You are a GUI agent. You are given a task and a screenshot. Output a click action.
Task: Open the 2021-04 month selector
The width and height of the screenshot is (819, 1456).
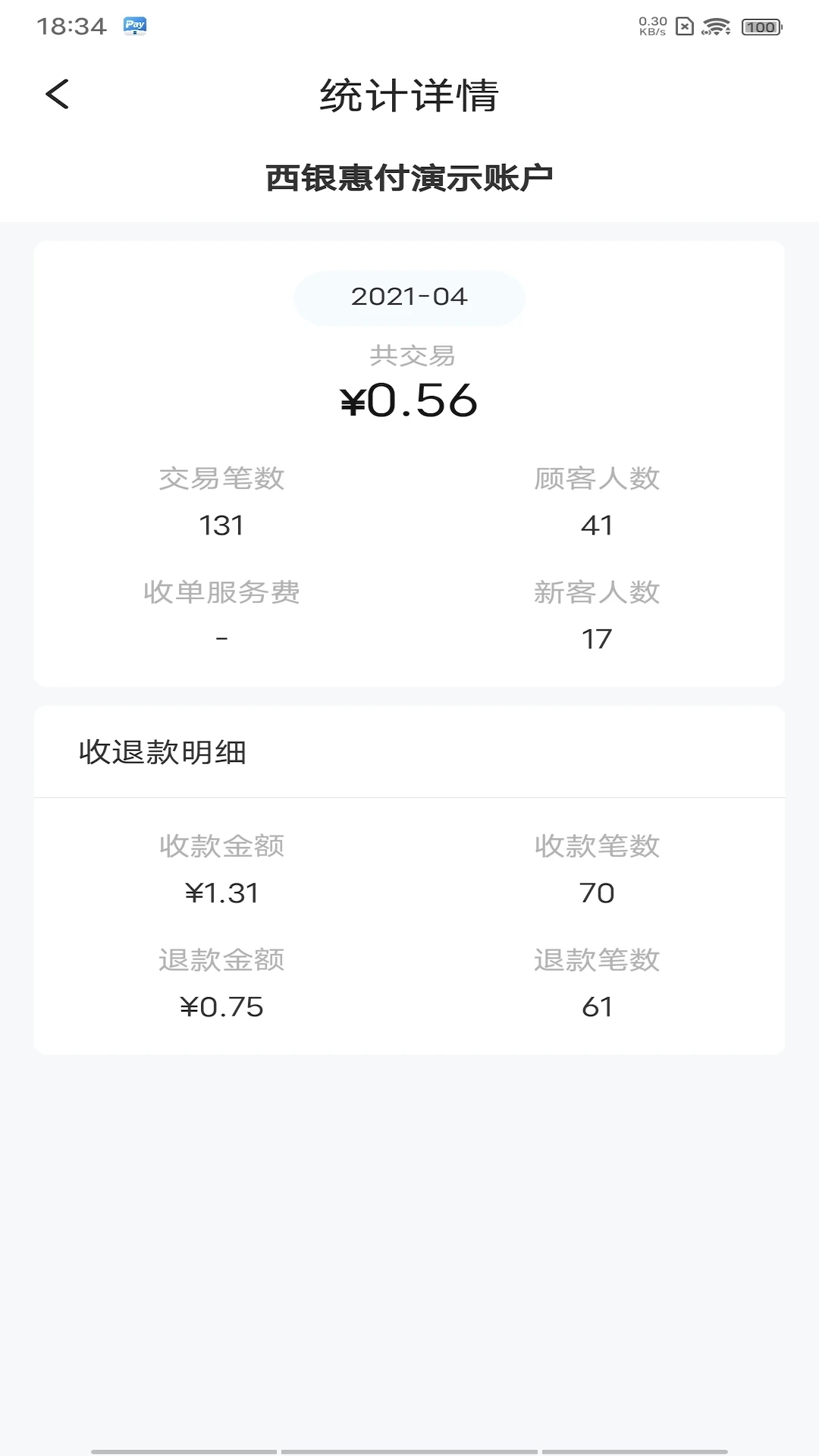tap(409, 297)
